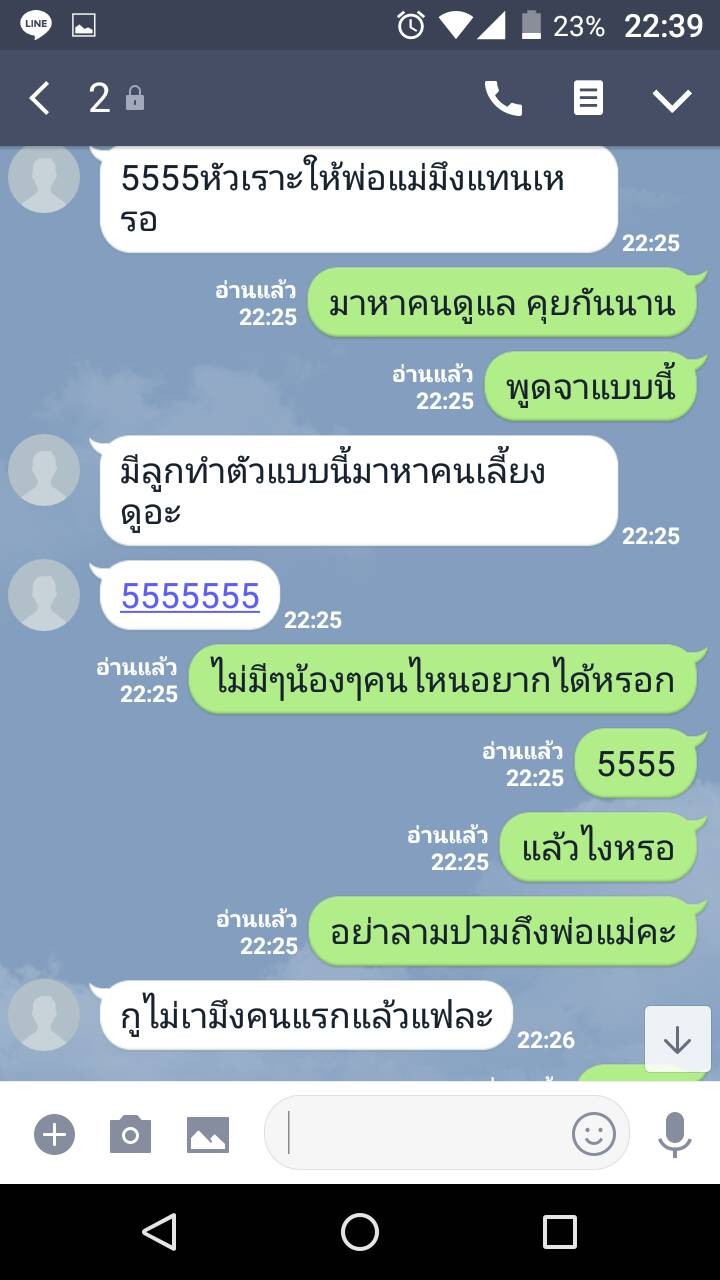
Task: Start a voice call in this chat
Action: (503, 98)
